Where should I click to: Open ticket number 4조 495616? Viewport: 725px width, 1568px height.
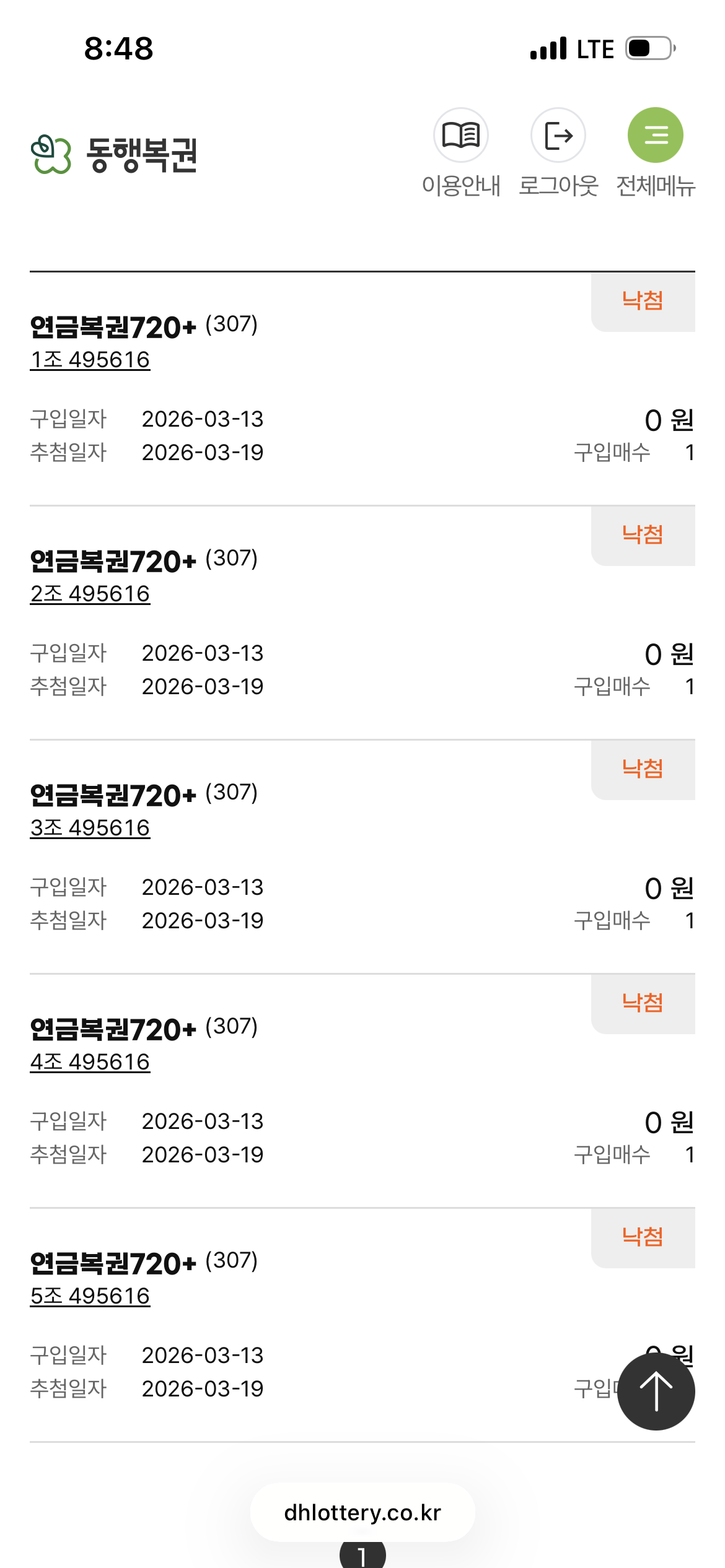[90, 1062]
